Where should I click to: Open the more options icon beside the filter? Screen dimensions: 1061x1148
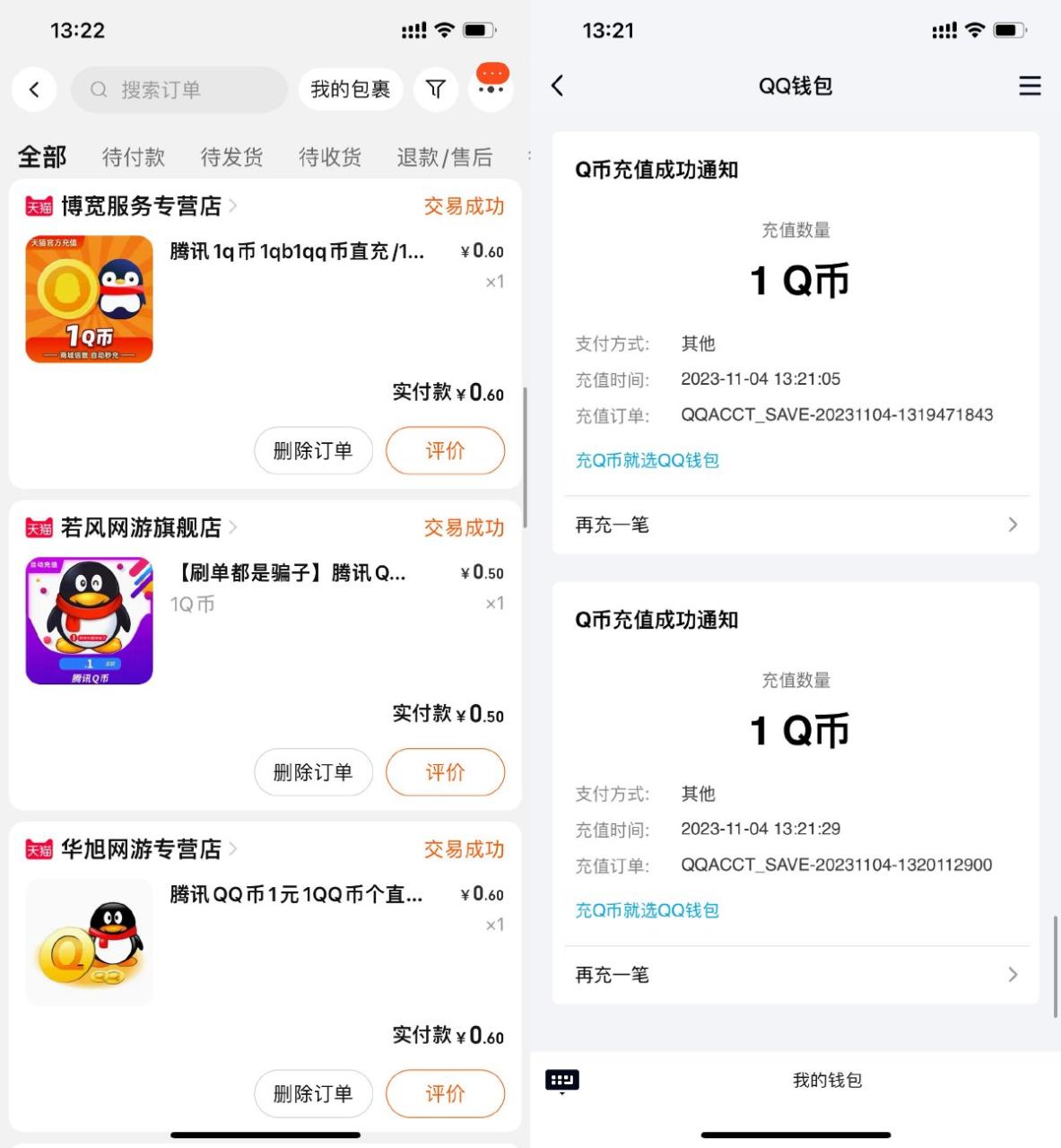point(490,89)
